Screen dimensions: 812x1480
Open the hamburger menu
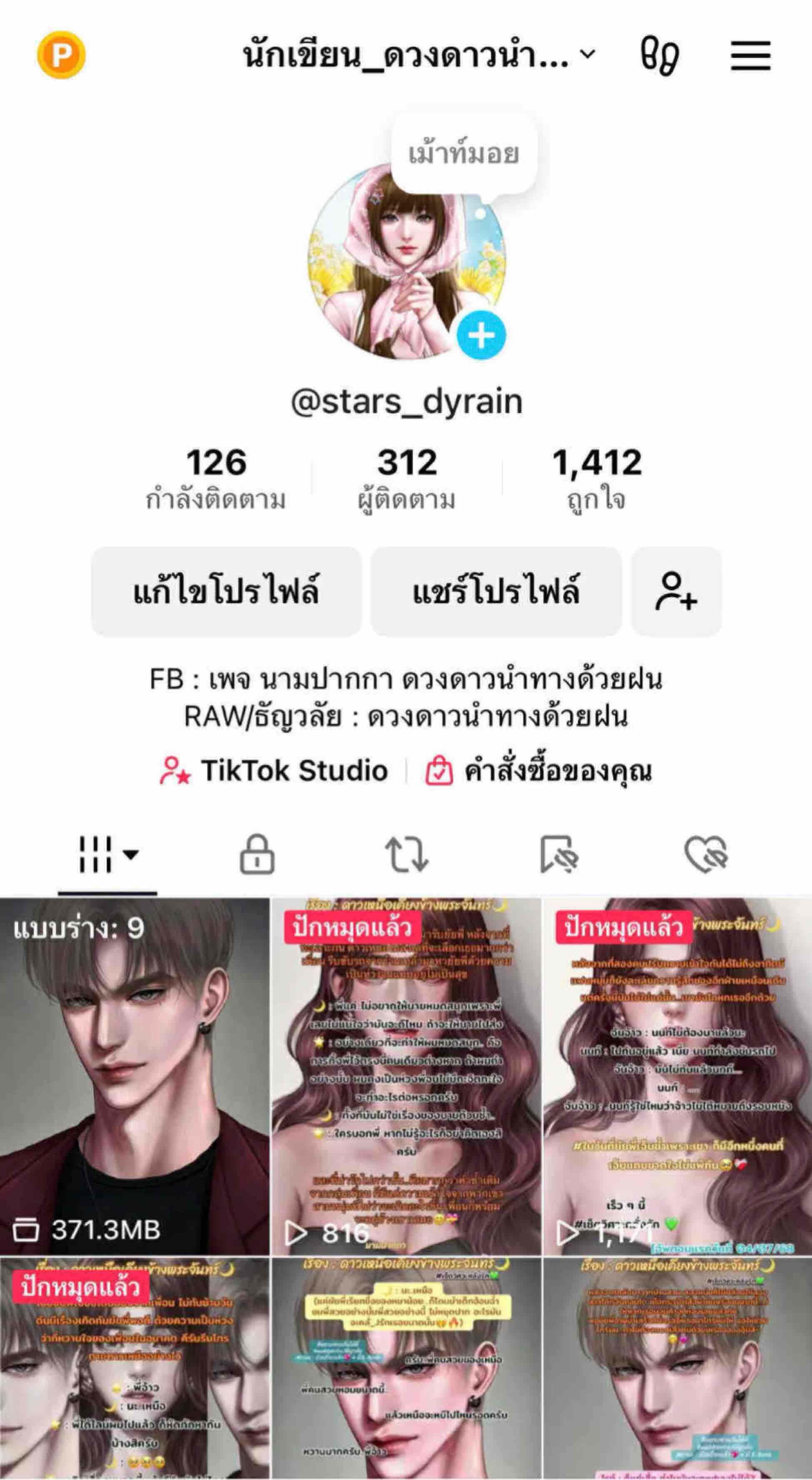click(x=750, y=55)
